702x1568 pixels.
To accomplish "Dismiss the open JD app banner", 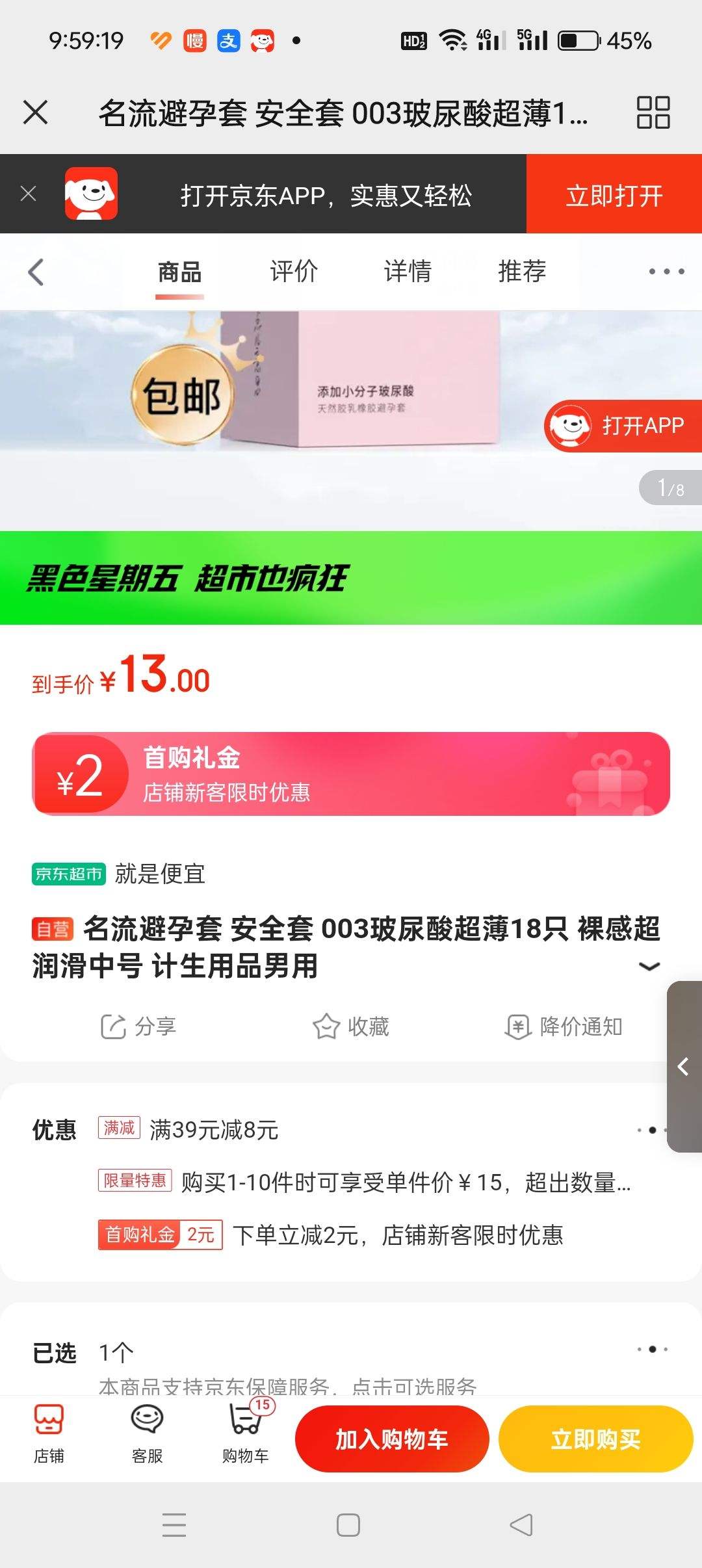I will [x=28, y=194].
